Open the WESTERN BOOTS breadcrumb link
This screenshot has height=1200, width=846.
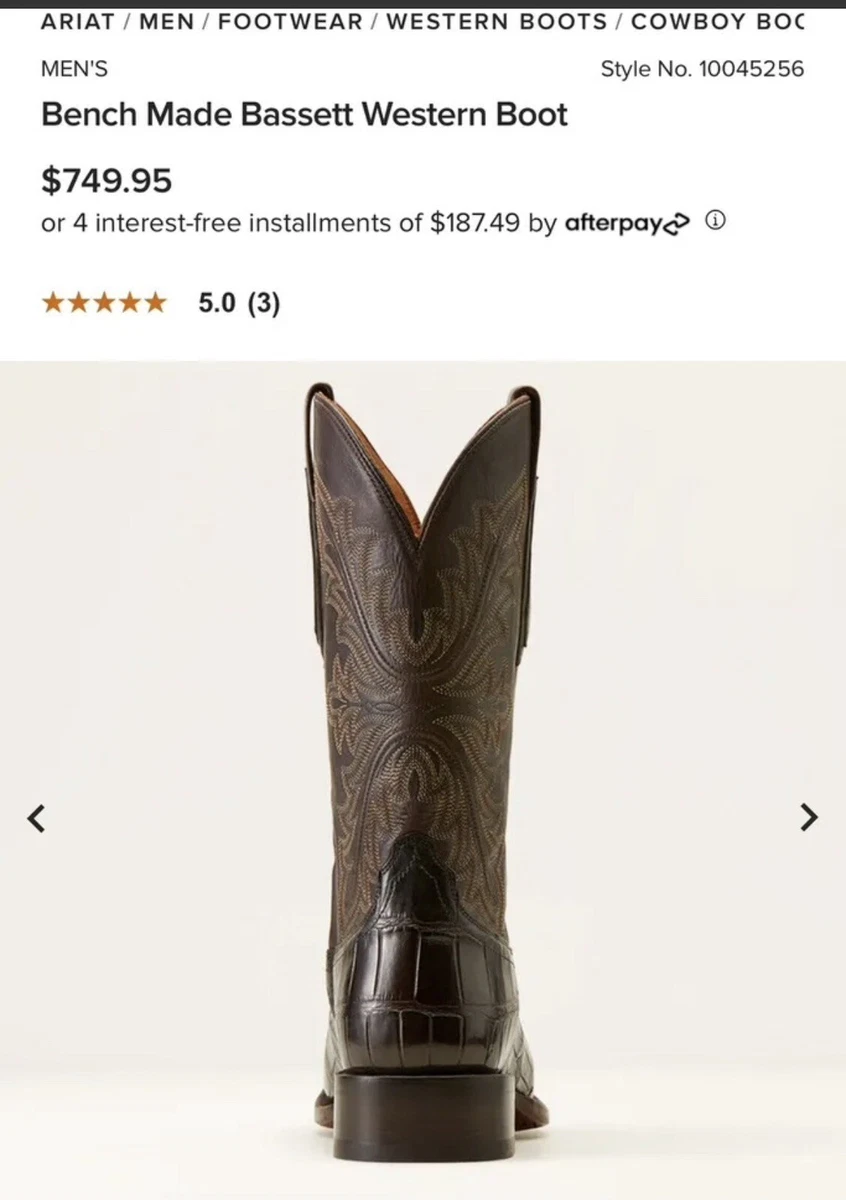coord(496,22)
